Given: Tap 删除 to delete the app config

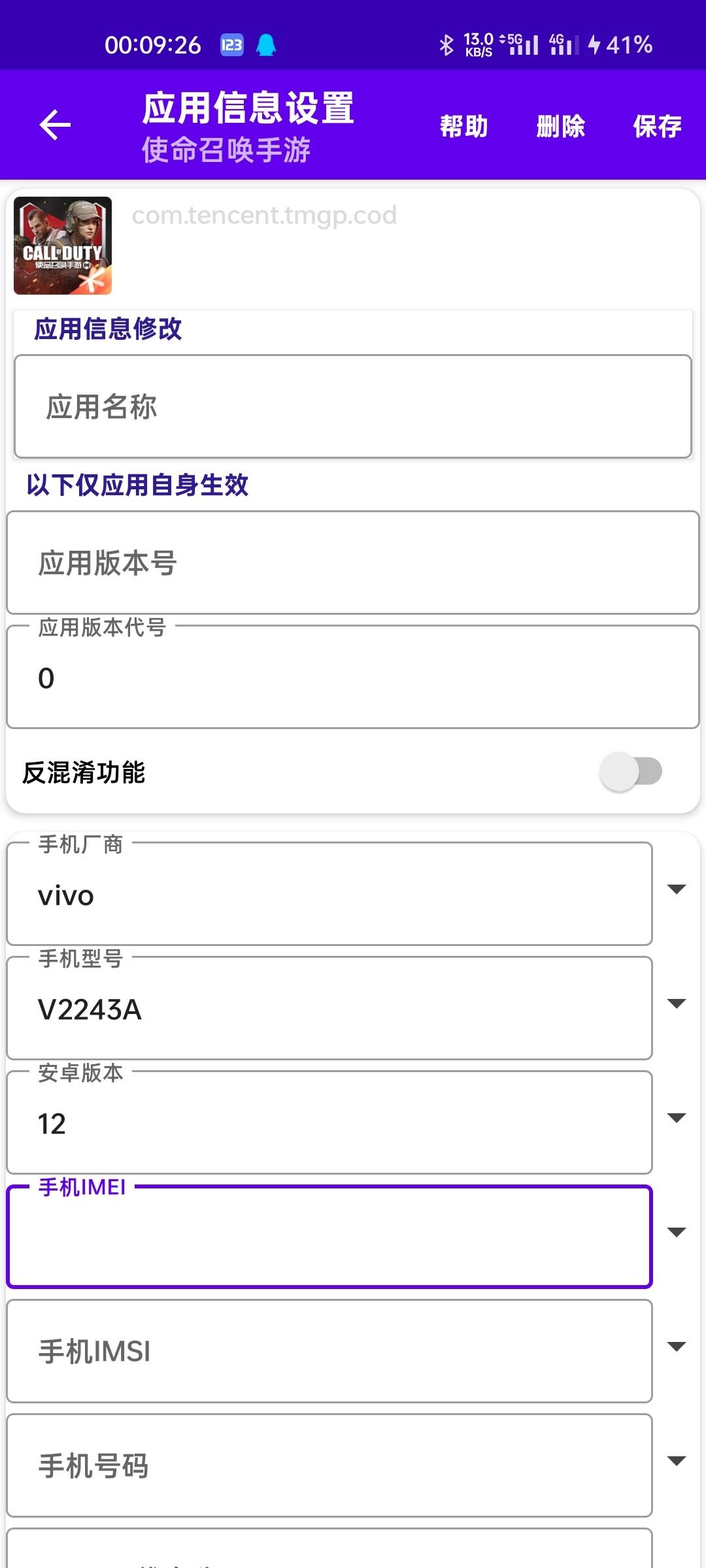Looking at the screenshot, I should [x=560, y=126].
